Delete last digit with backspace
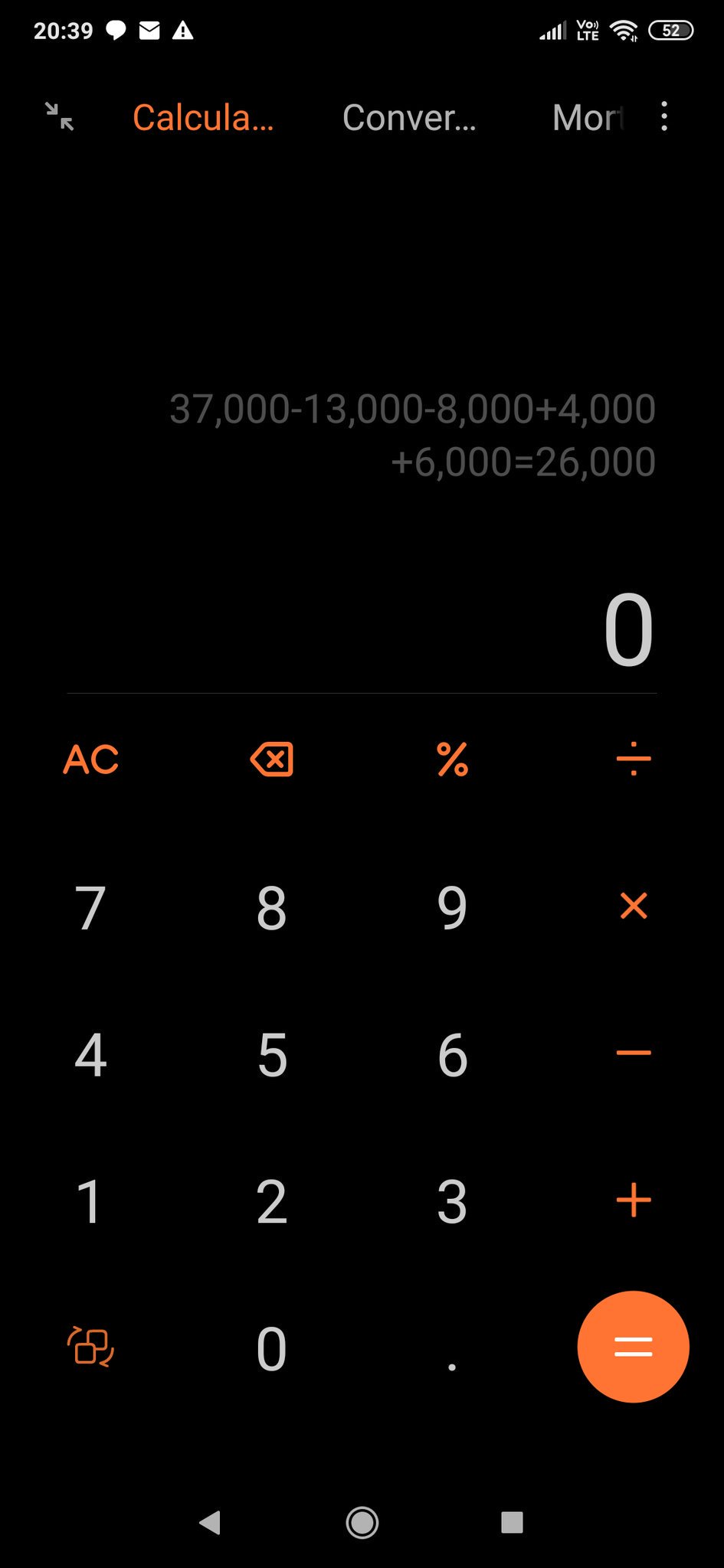This screenshot has width=724, height=1568. pos(271,759)
